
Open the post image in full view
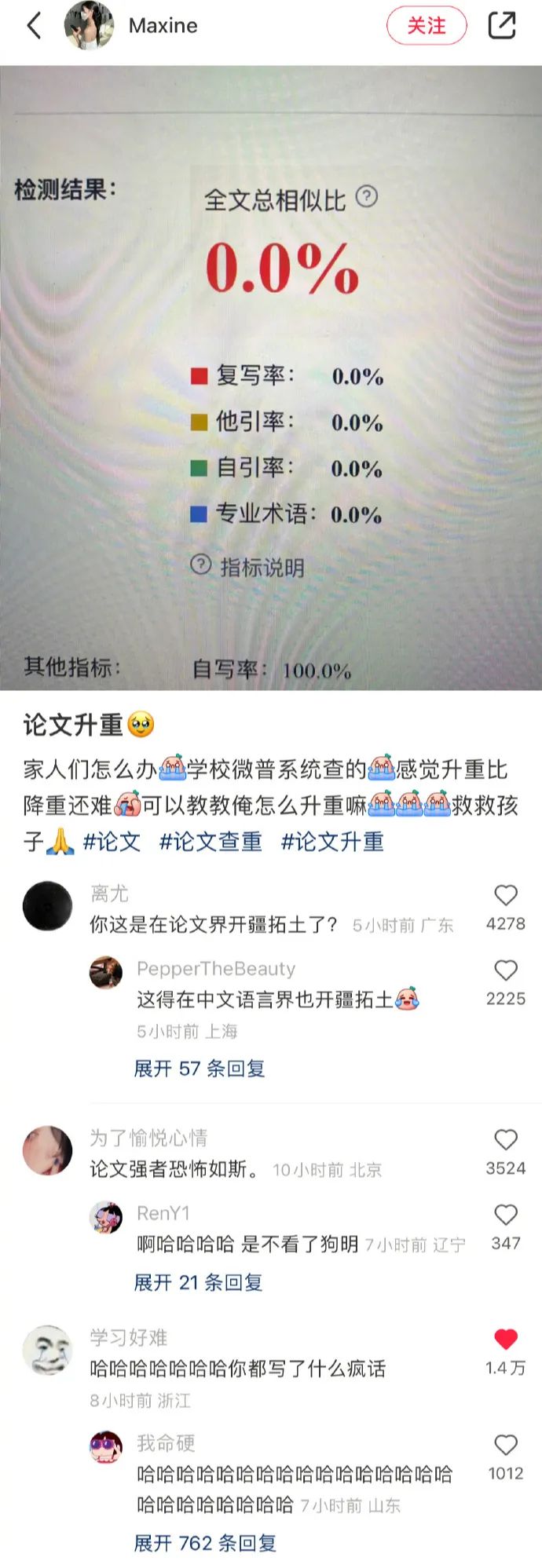click(271, 377)
